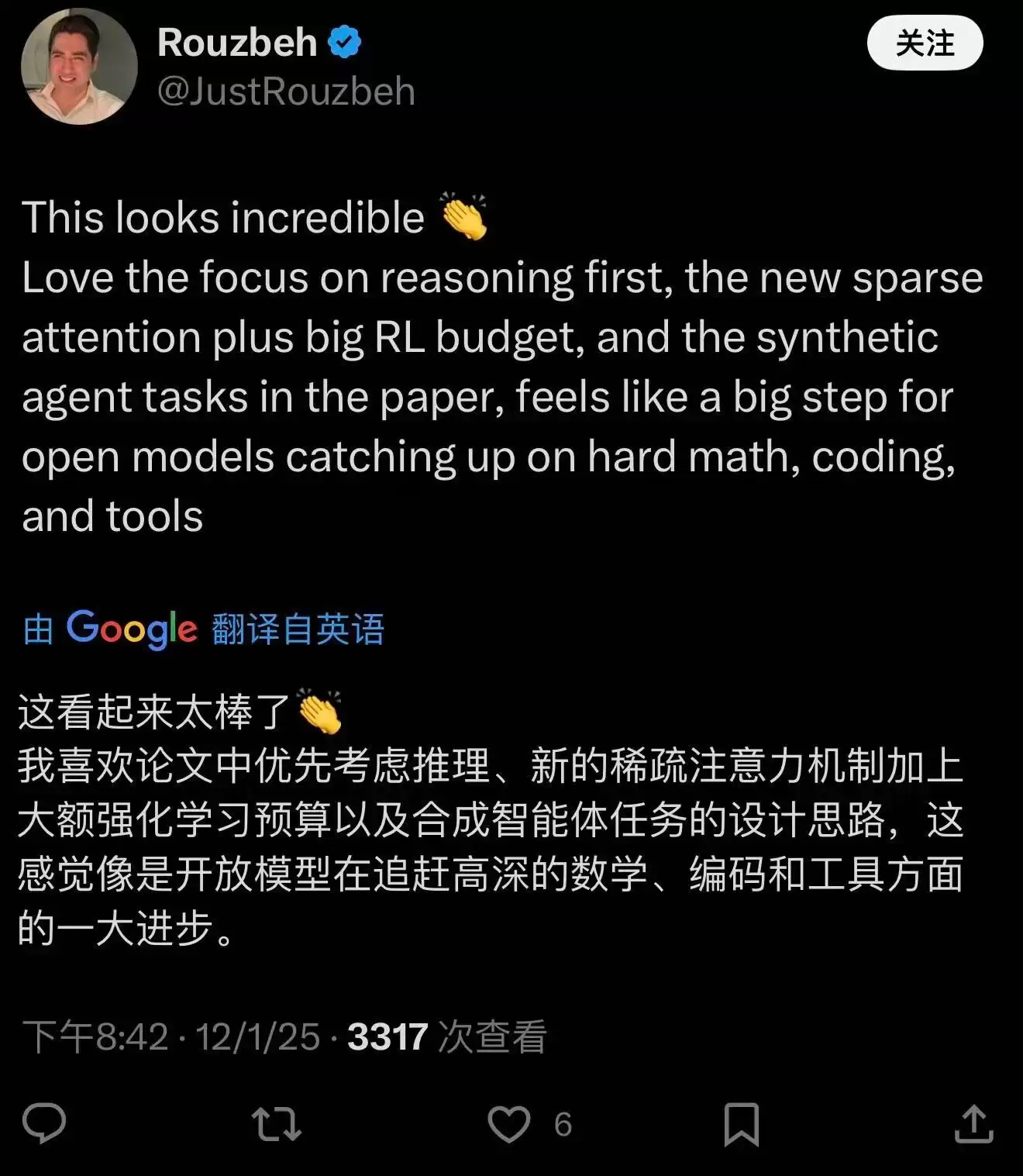
Task: Share this tweet
Action: point(973,1123)
